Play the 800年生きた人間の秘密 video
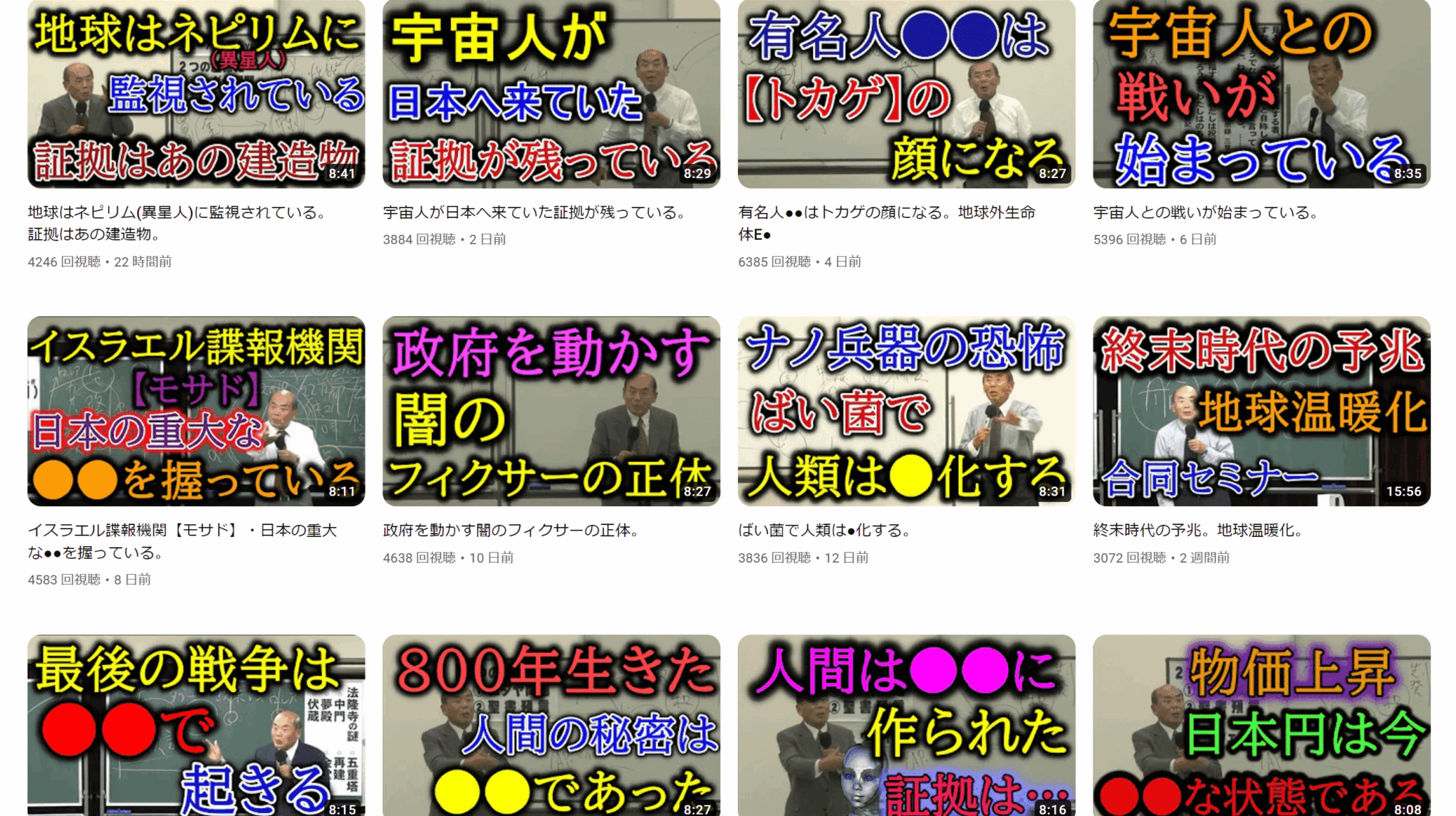Viewport: 1456px width, 816px height. (551, 725)
